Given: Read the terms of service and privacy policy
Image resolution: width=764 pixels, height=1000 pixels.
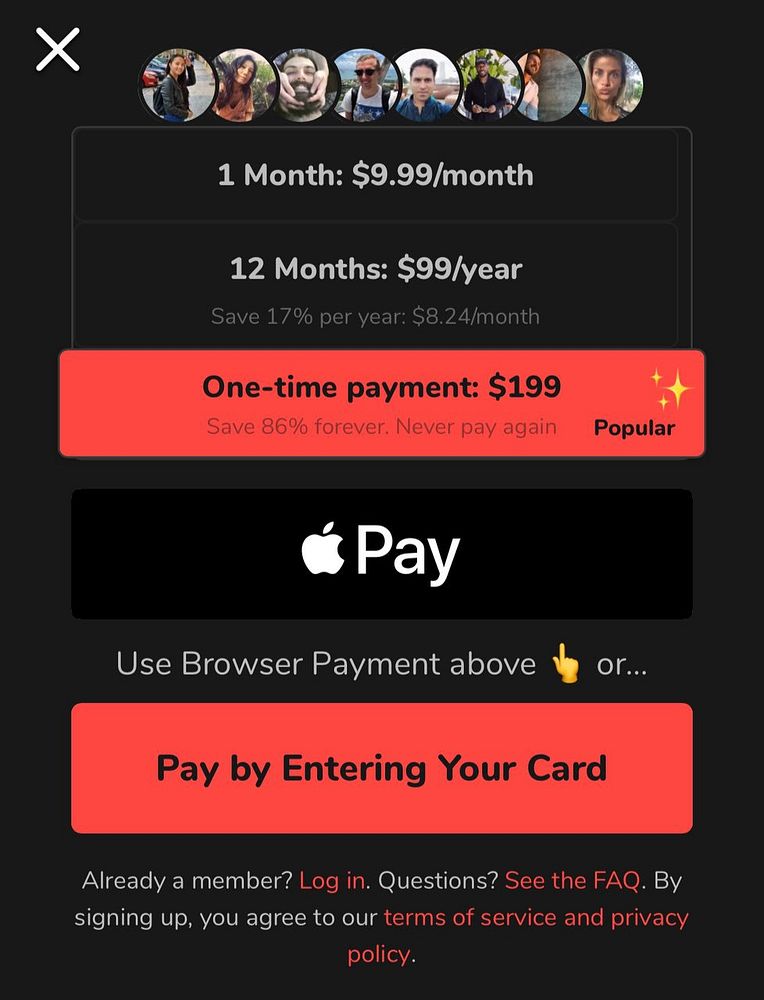Looking at the screenshot, I should tap(535, 917).
